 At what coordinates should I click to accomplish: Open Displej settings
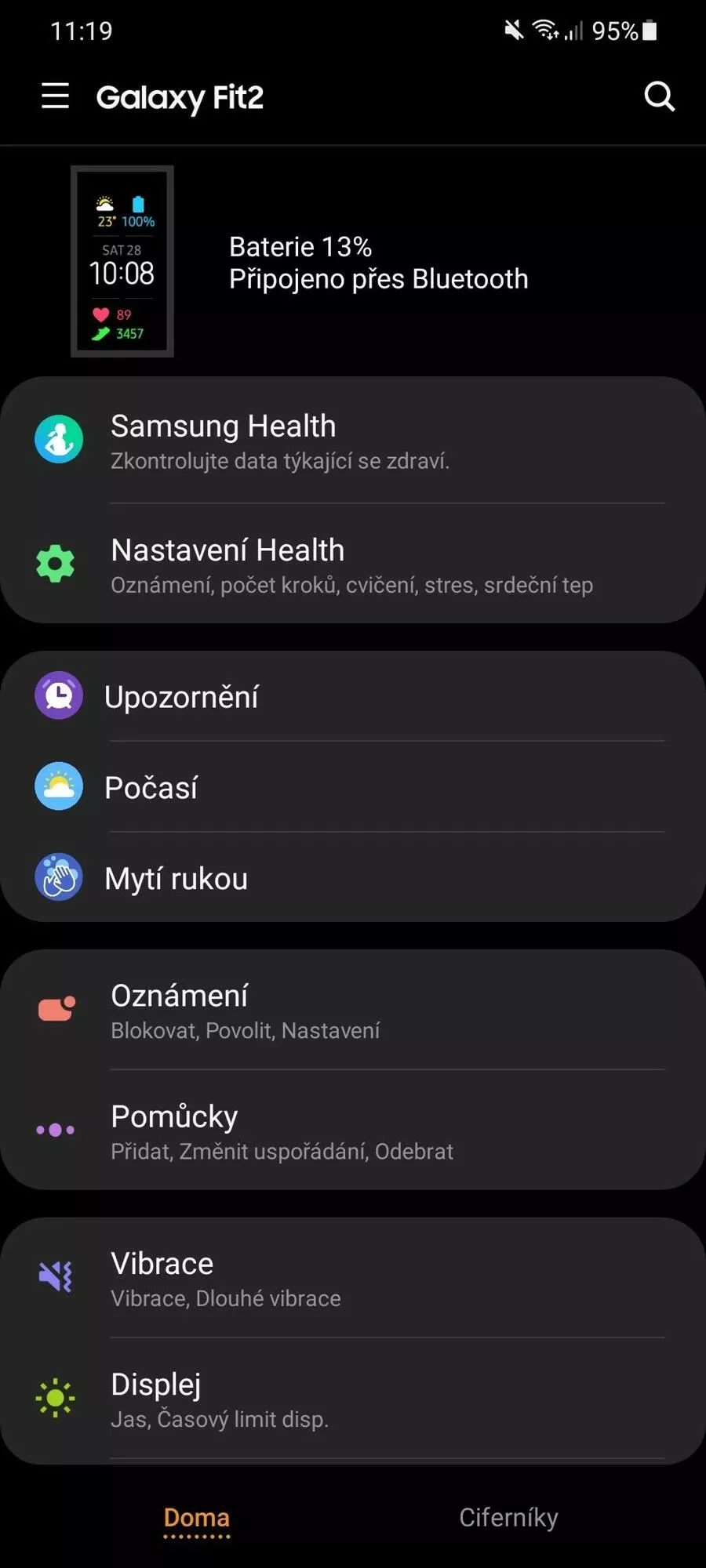(x=353, y=1399)
